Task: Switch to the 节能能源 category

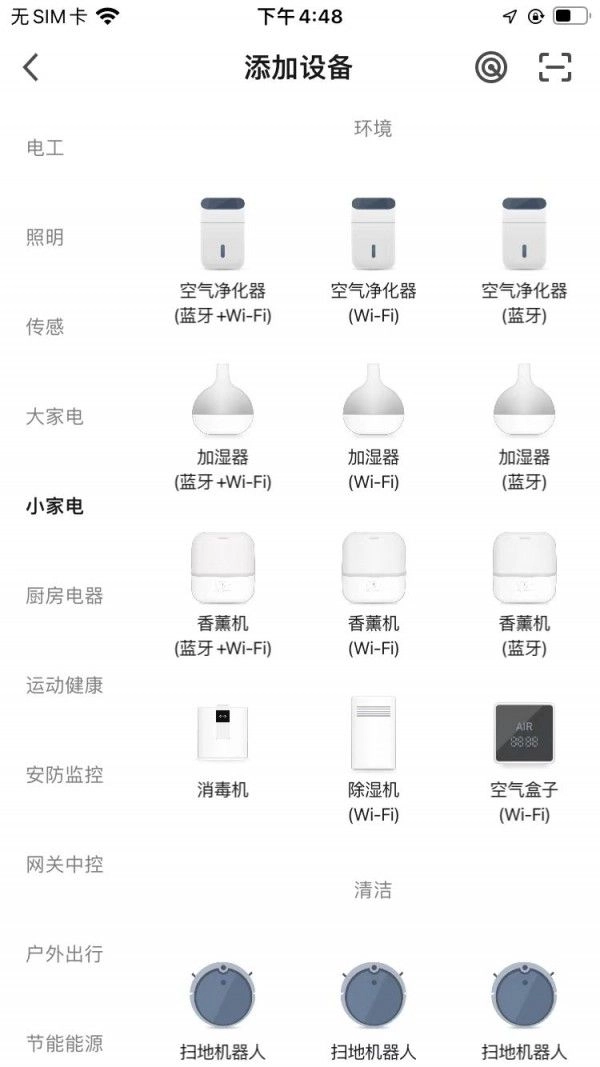Action: pyautogui.click(x=64, y=1043)
